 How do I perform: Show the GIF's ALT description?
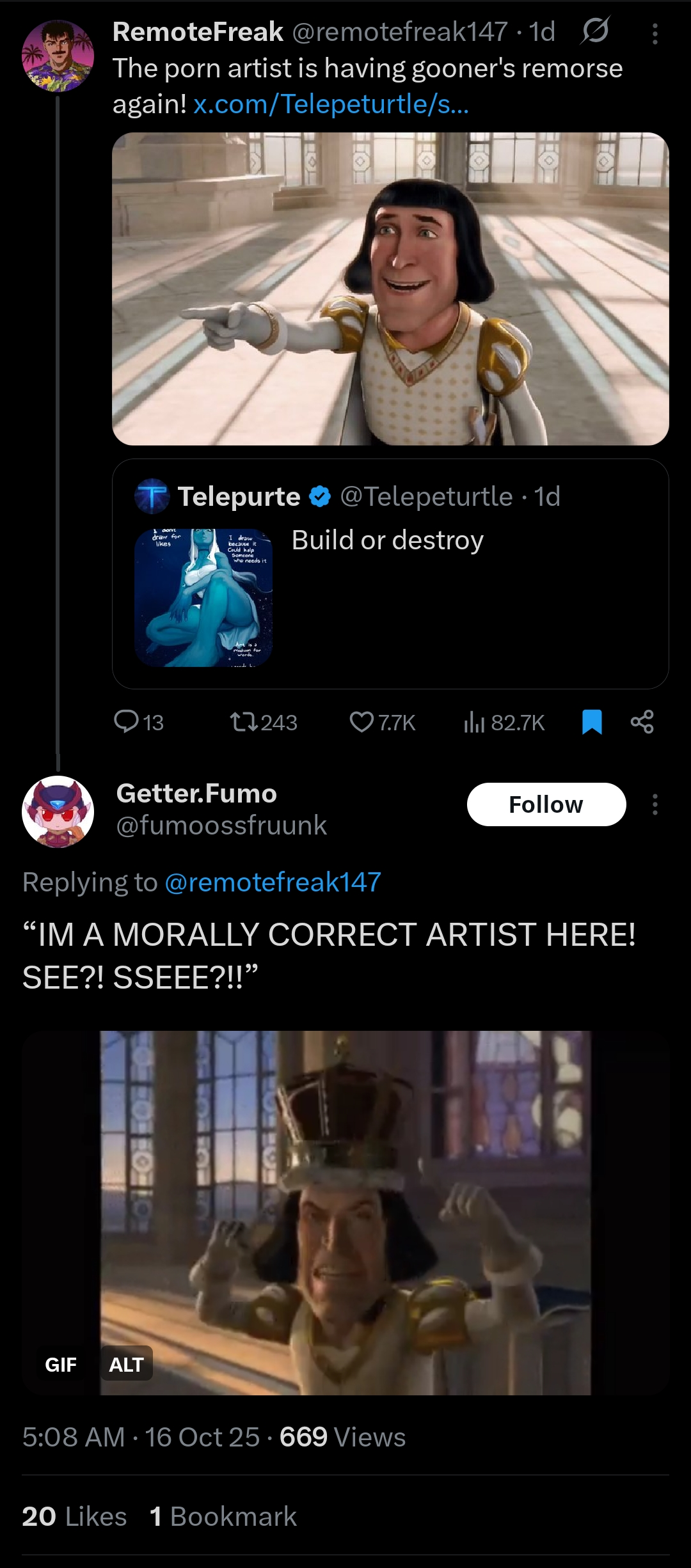coord(126,1365)
